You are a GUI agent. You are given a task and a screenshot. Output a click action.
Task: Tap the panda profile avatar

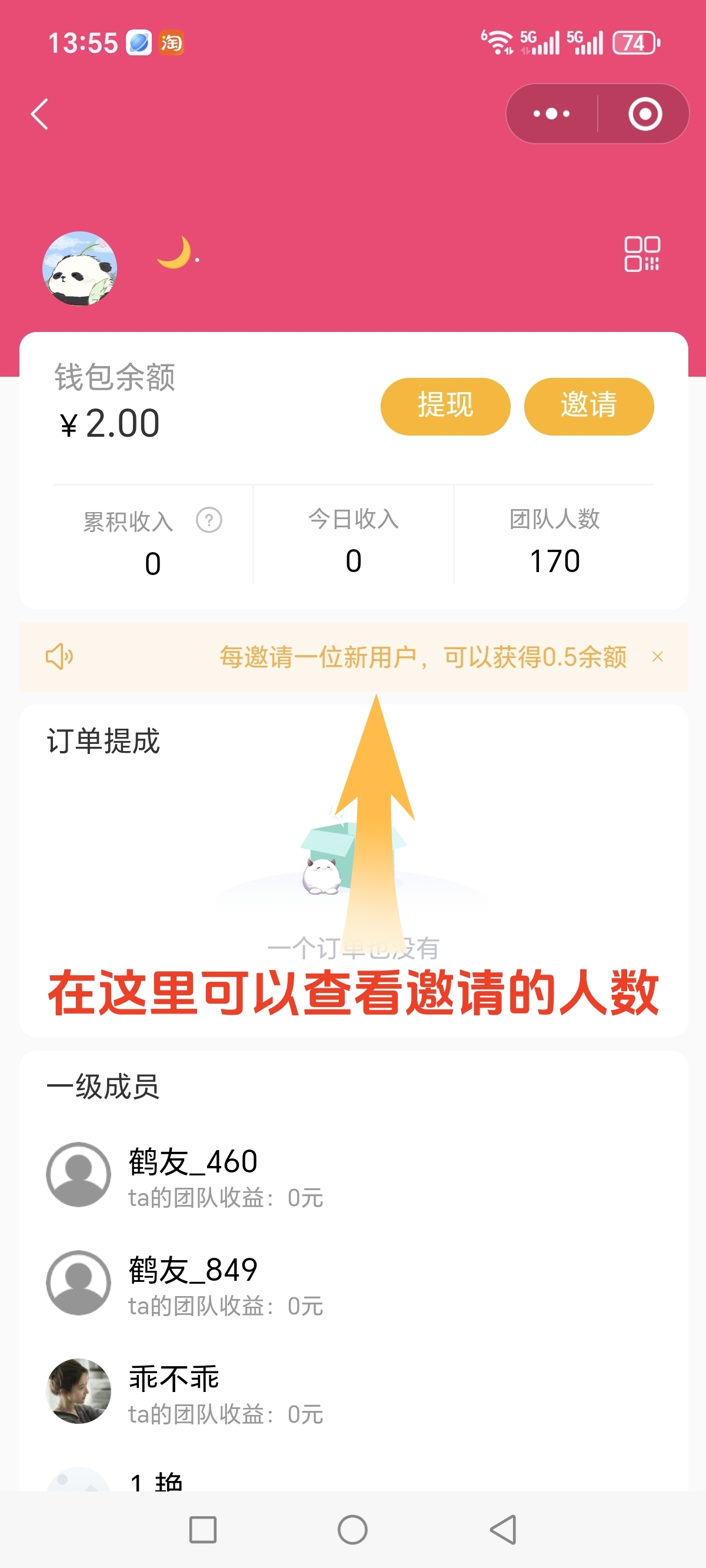tap(80, 268)
